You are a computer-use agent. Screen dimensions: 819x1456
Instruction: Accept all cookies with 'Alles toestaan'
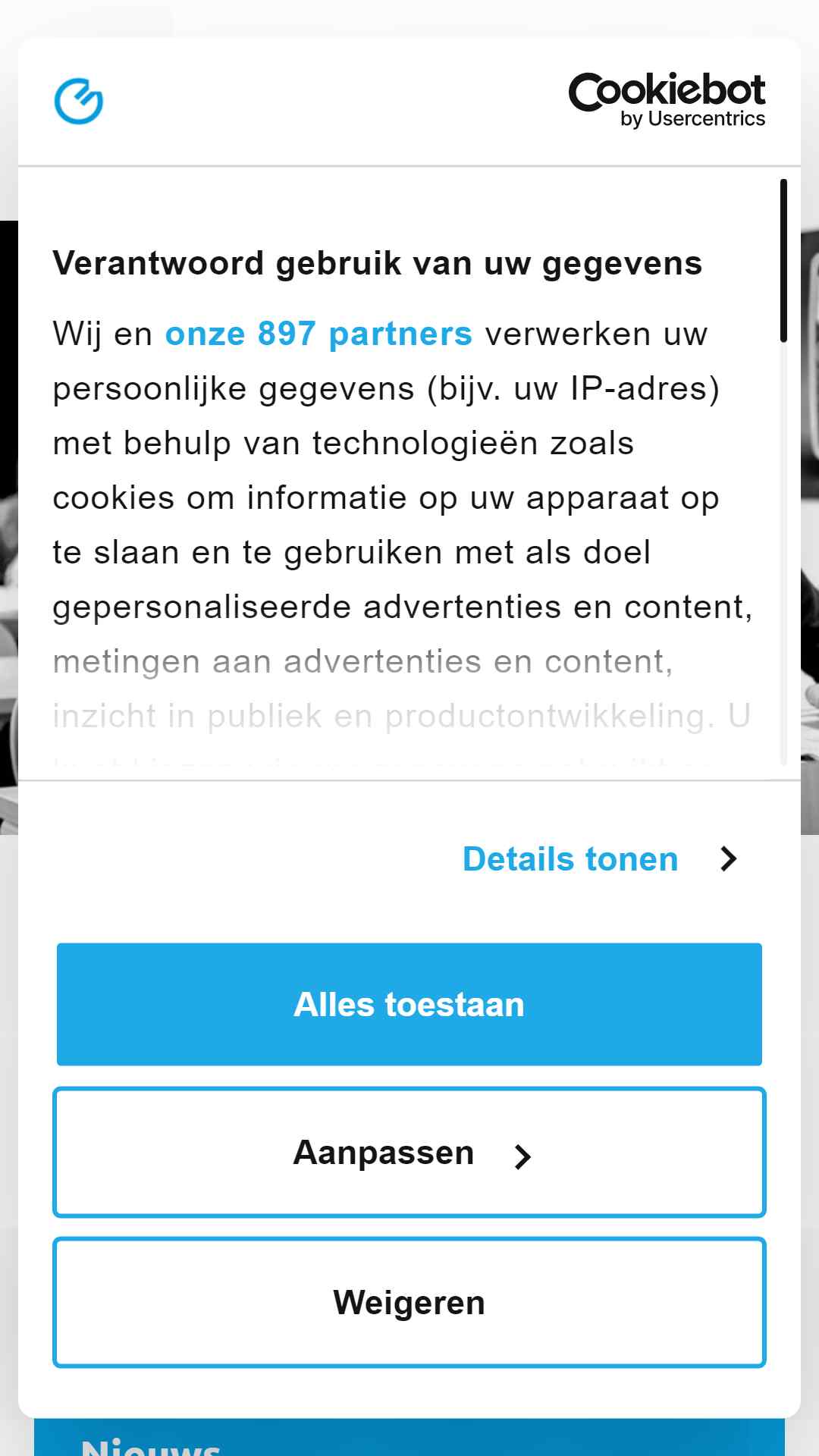[409, 1004]
